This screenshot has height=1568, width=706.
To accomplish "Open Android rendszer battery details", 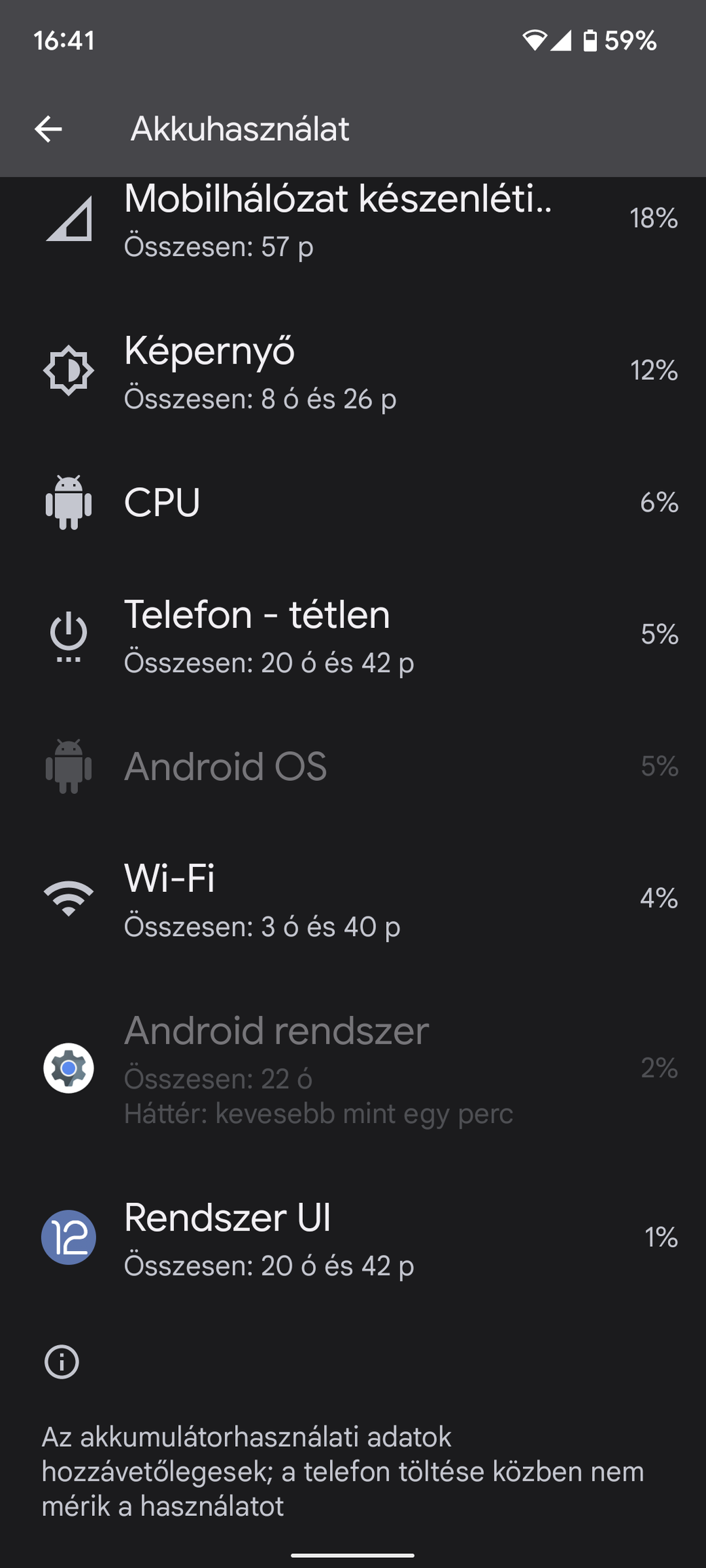I will pos(352,1068).
